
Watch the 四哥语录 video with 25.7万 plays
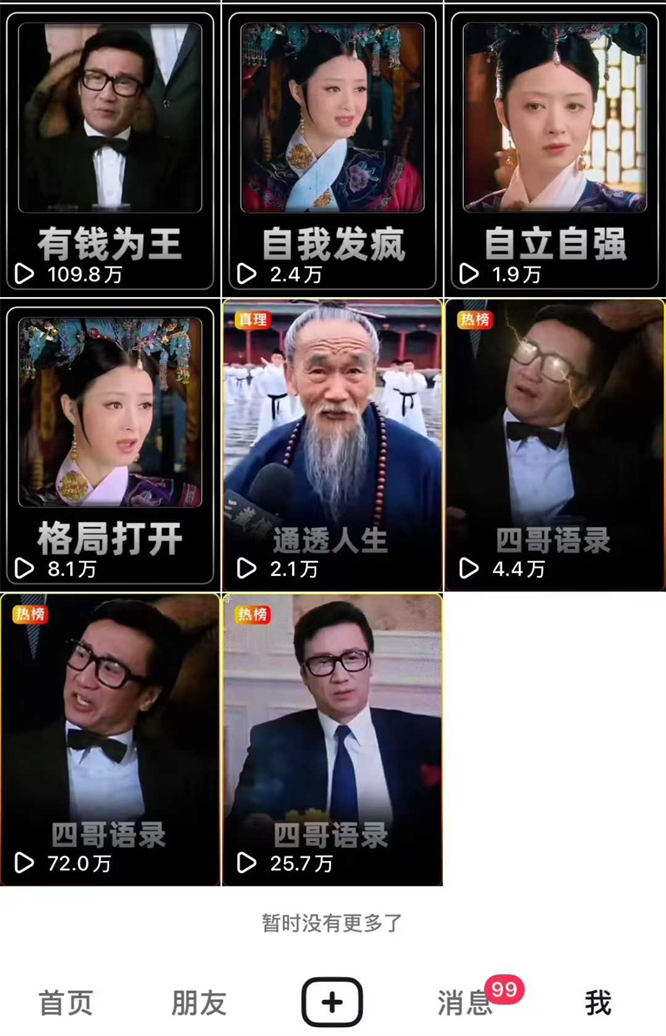[x=332, y=738]
